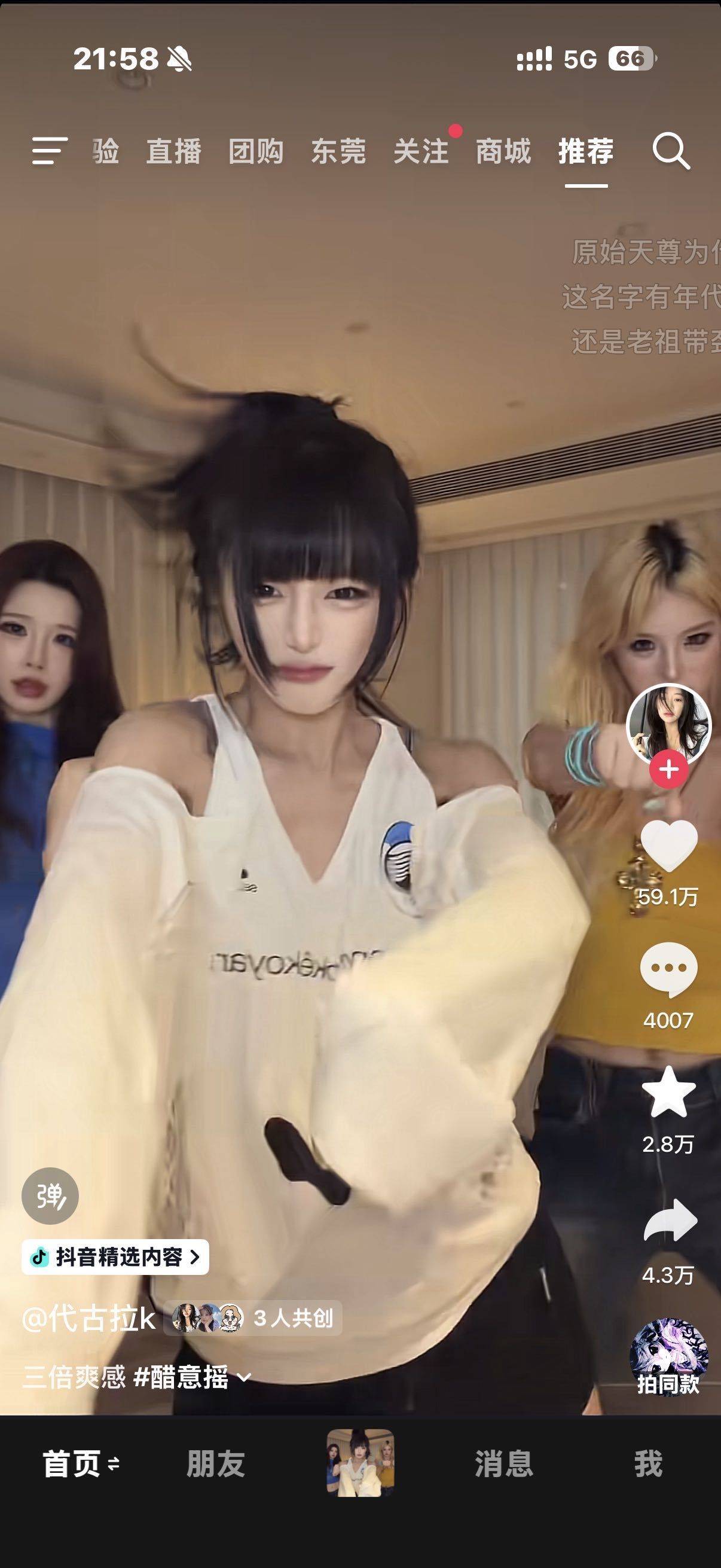Open the creator's profile avatar
The image size is (721, 1568).
[668, 724]
